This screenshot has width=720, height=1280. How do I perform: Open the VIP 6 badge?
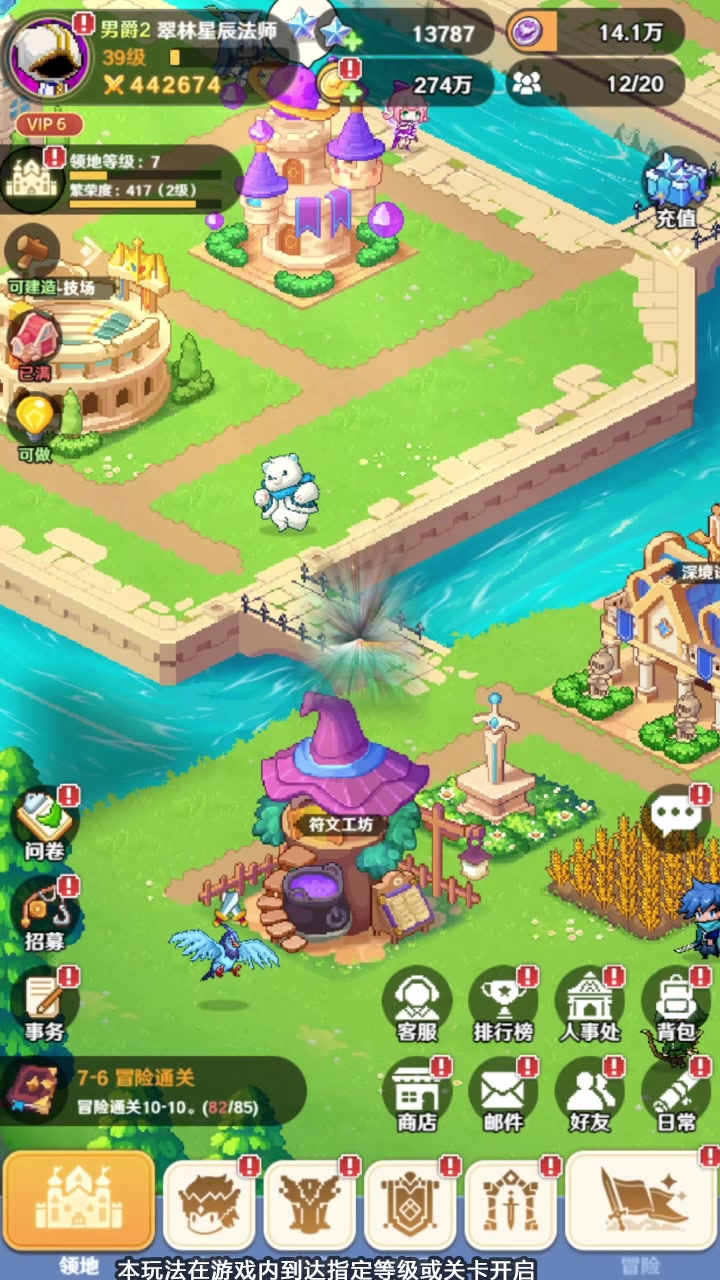pos(48,124)
